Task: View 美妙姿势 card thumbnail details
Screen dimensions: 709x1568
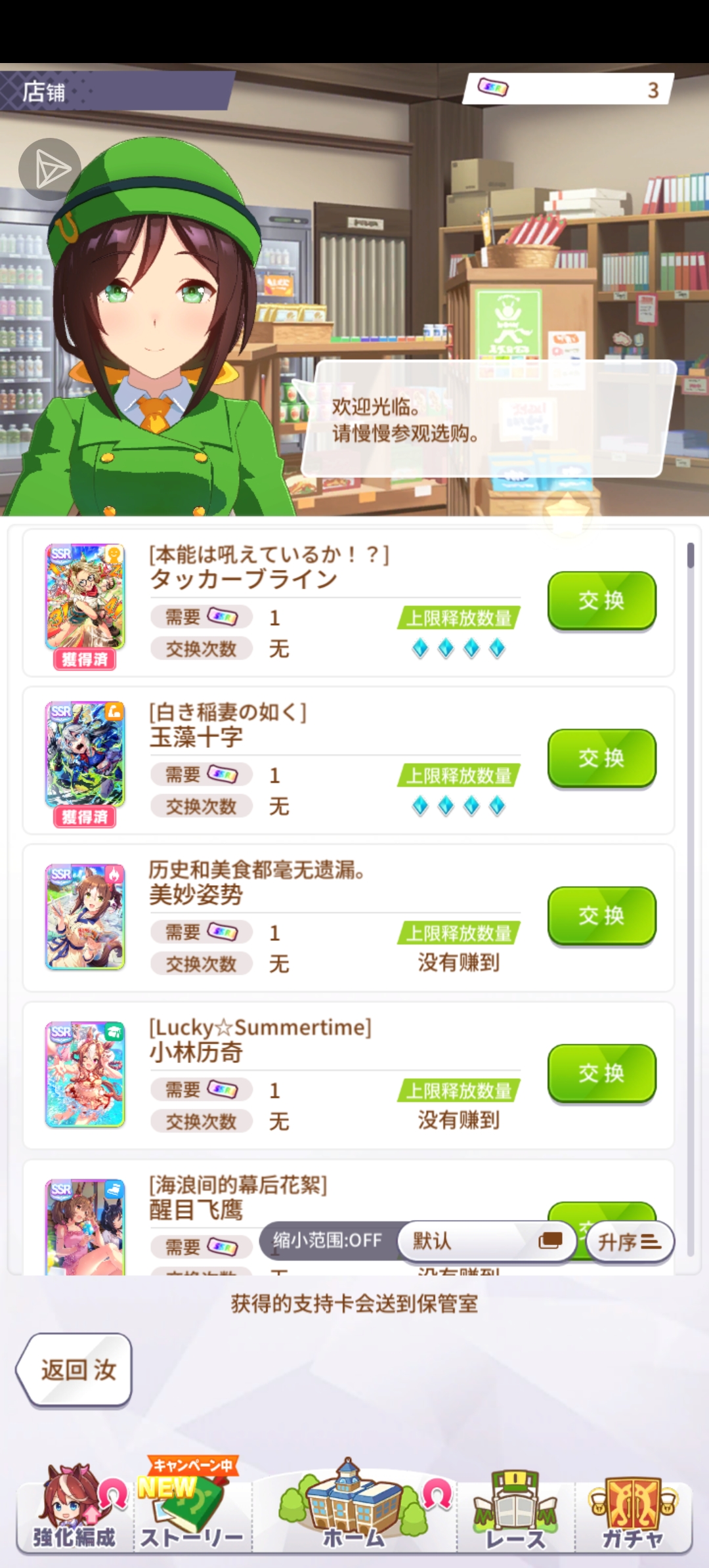Action: (85, 916)
